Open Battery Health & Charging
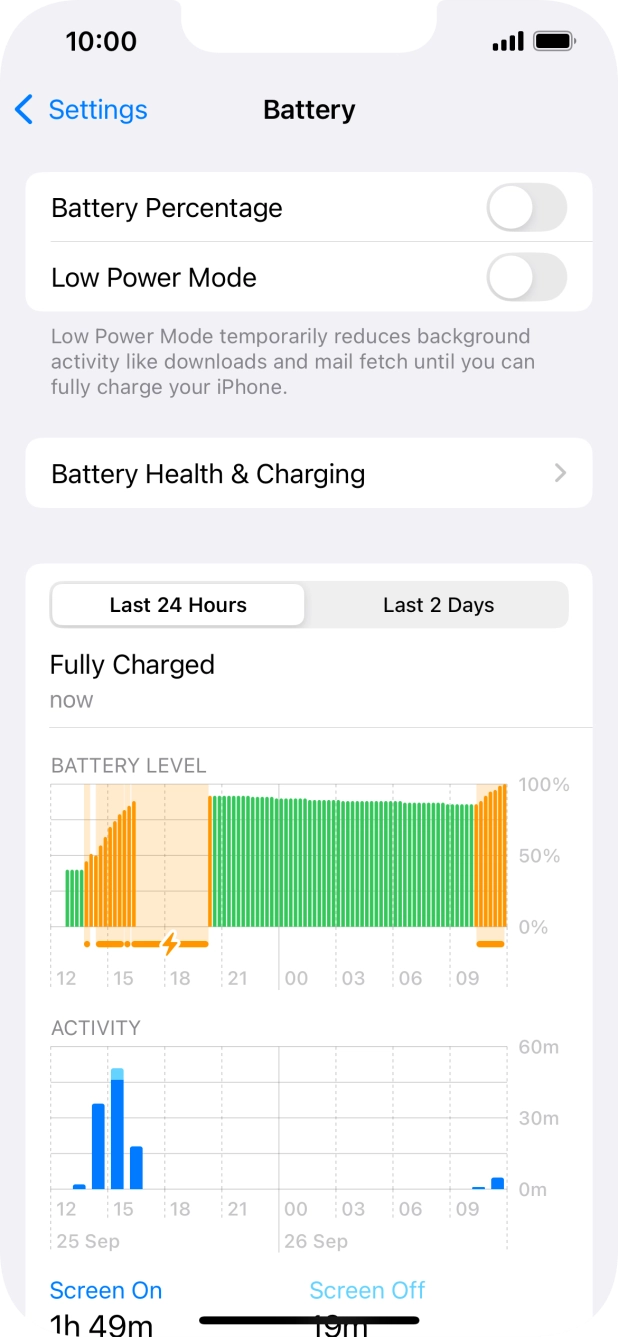Image resolution: width=618 pixels, height=1337 pixels. click(308, 473)
